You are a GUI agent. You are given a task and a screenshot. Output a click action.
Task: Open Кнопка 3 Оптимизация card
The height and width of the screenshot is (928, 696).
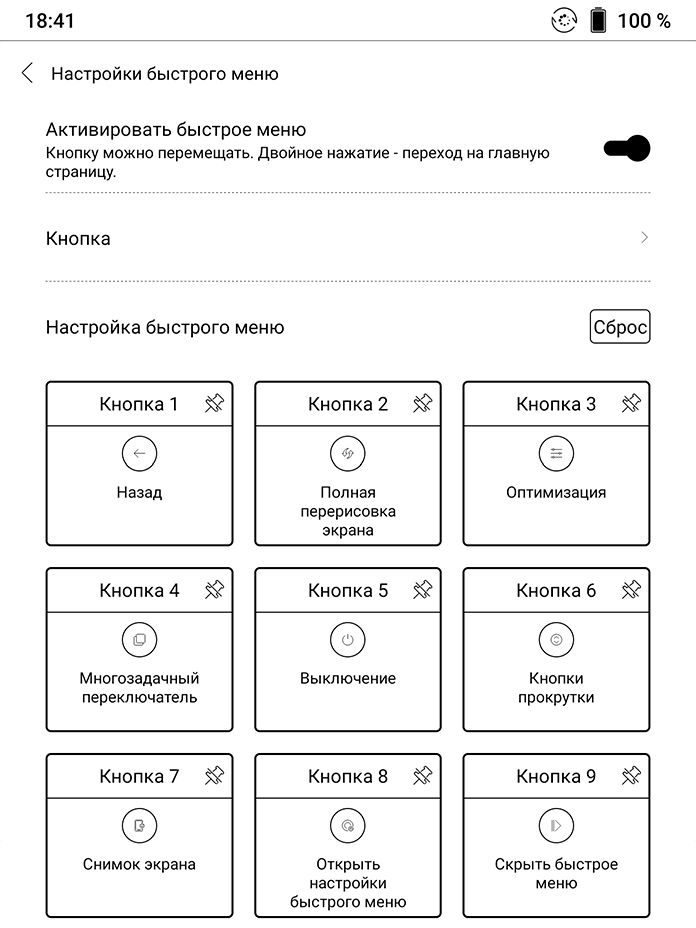tap(556, 463)
